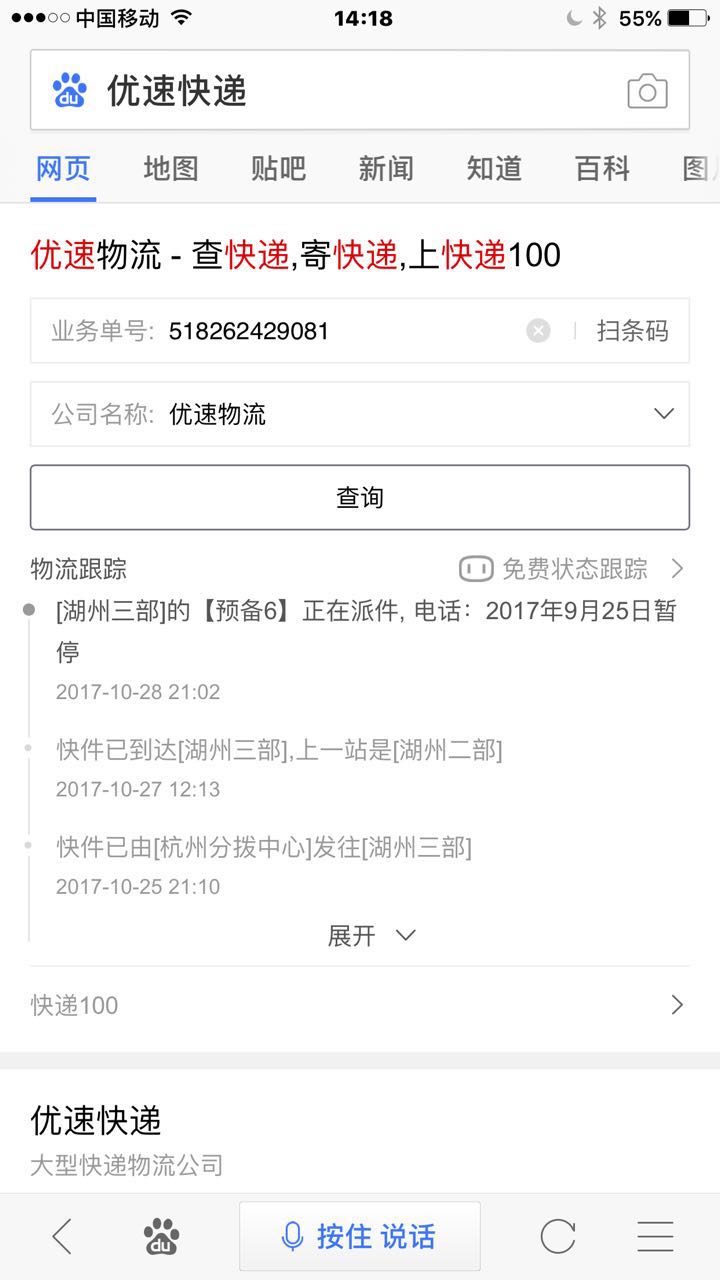The image size is (720, 1280).
Task: Open the company name dropdown arrow
Action: click(662, 413)
